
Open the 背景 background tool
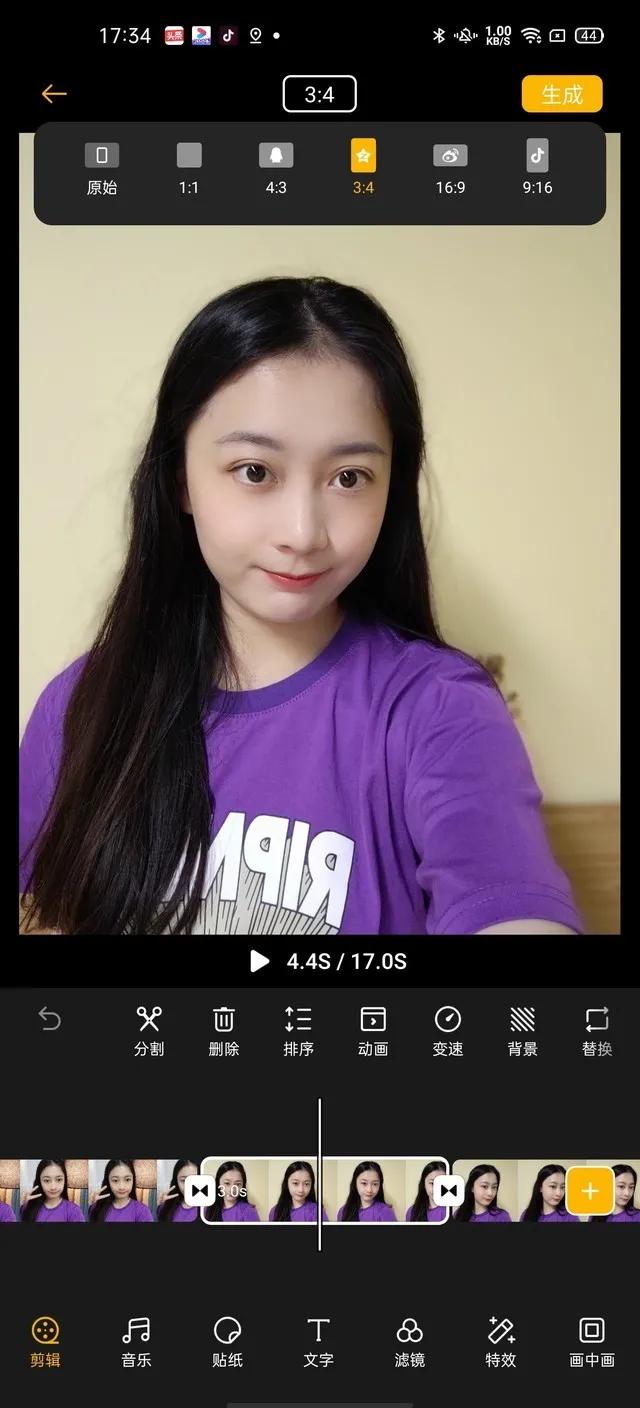[x=522, y=1031]
